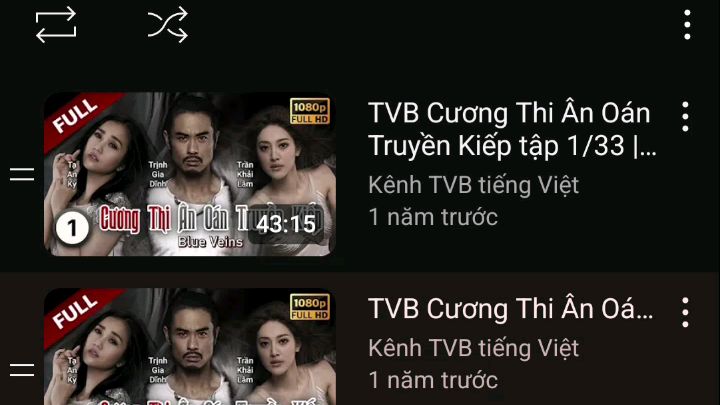Image resolution: width=720 pixels, height=405 pixels.
Task: Play Cương Thi Ân Oán episode 1/33
Action: (x=190, y=174)
